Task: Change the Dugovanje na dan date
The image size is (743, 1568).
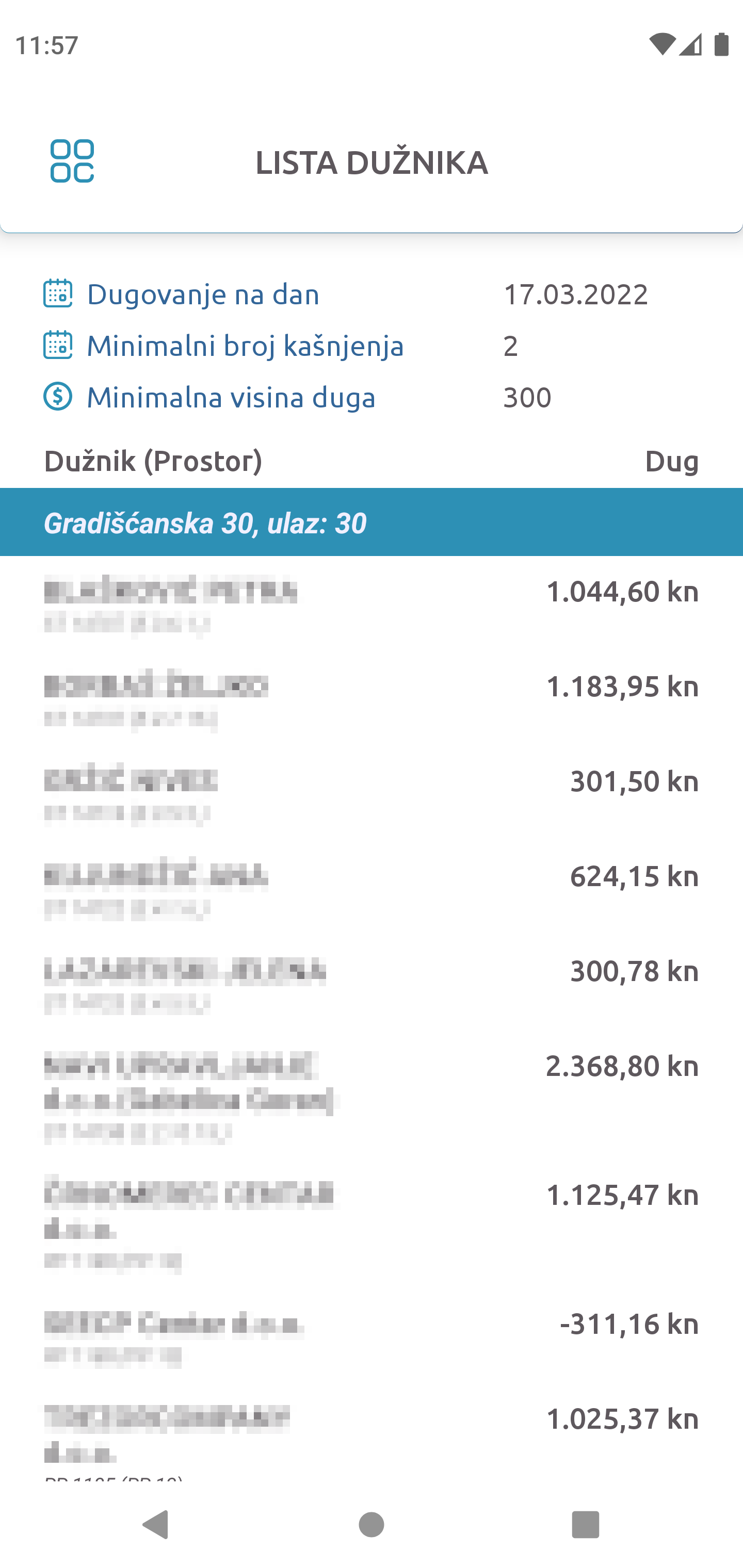Action: click(575, 295)
